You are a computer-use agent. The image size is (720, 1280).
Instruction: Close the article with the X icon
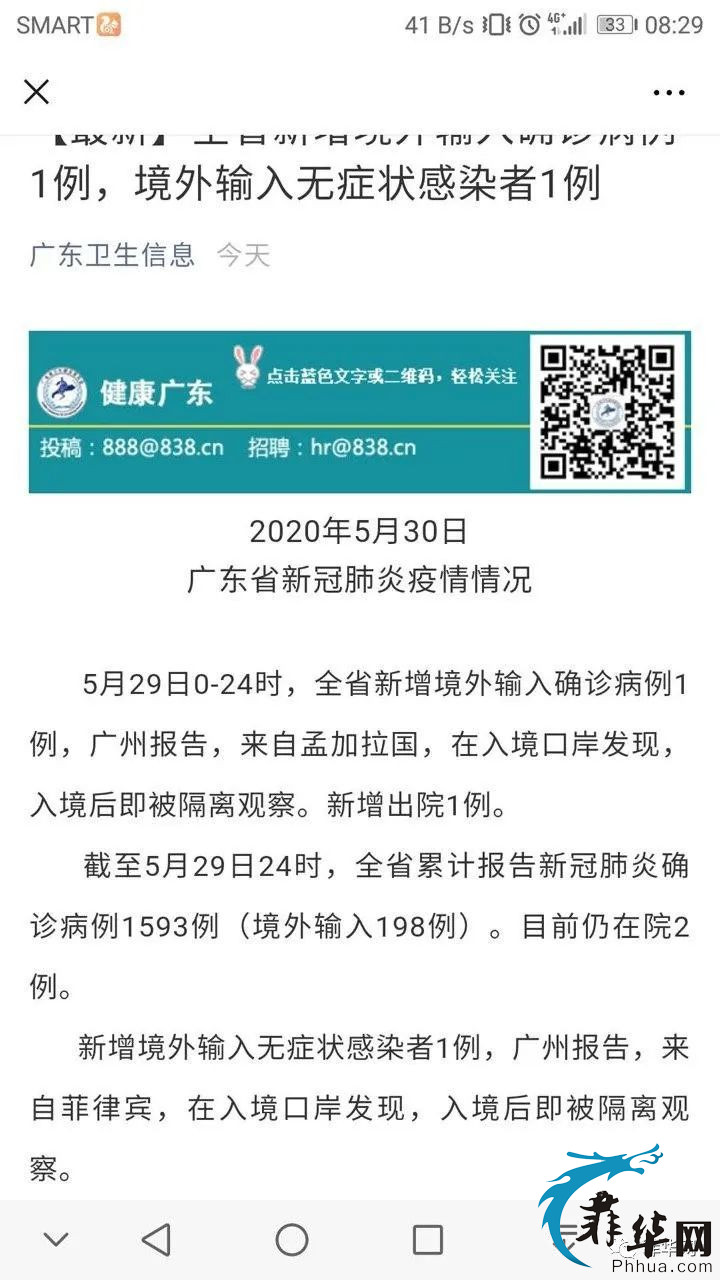pos(36,92)
